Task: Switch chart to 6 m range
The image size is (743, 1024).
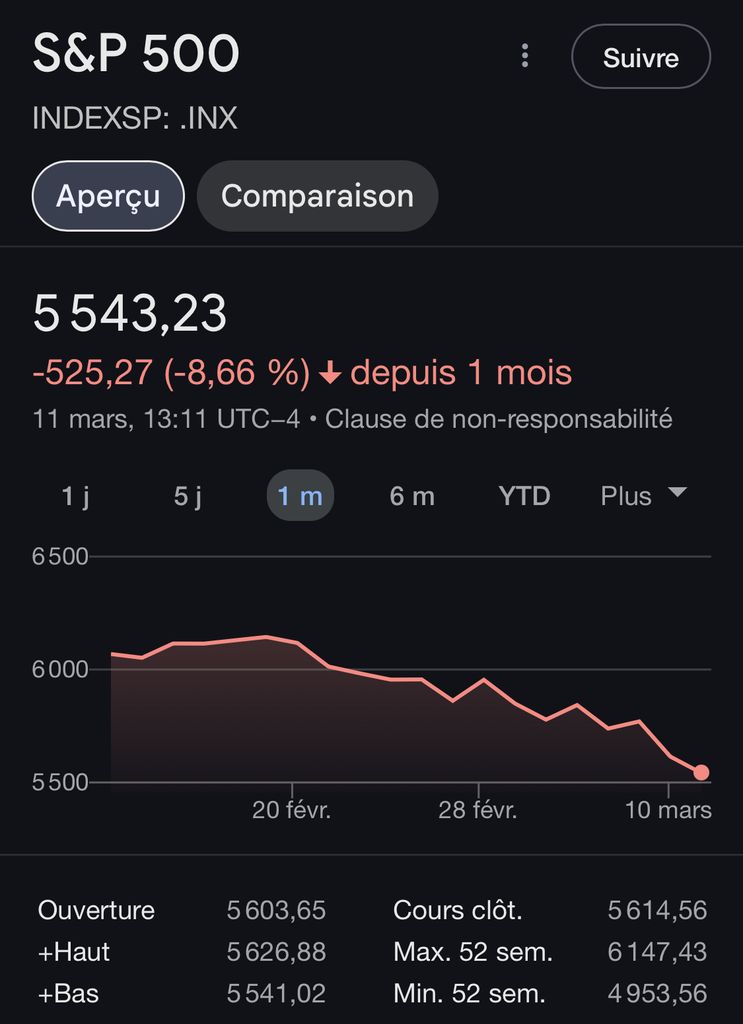Action: [412, 496]
